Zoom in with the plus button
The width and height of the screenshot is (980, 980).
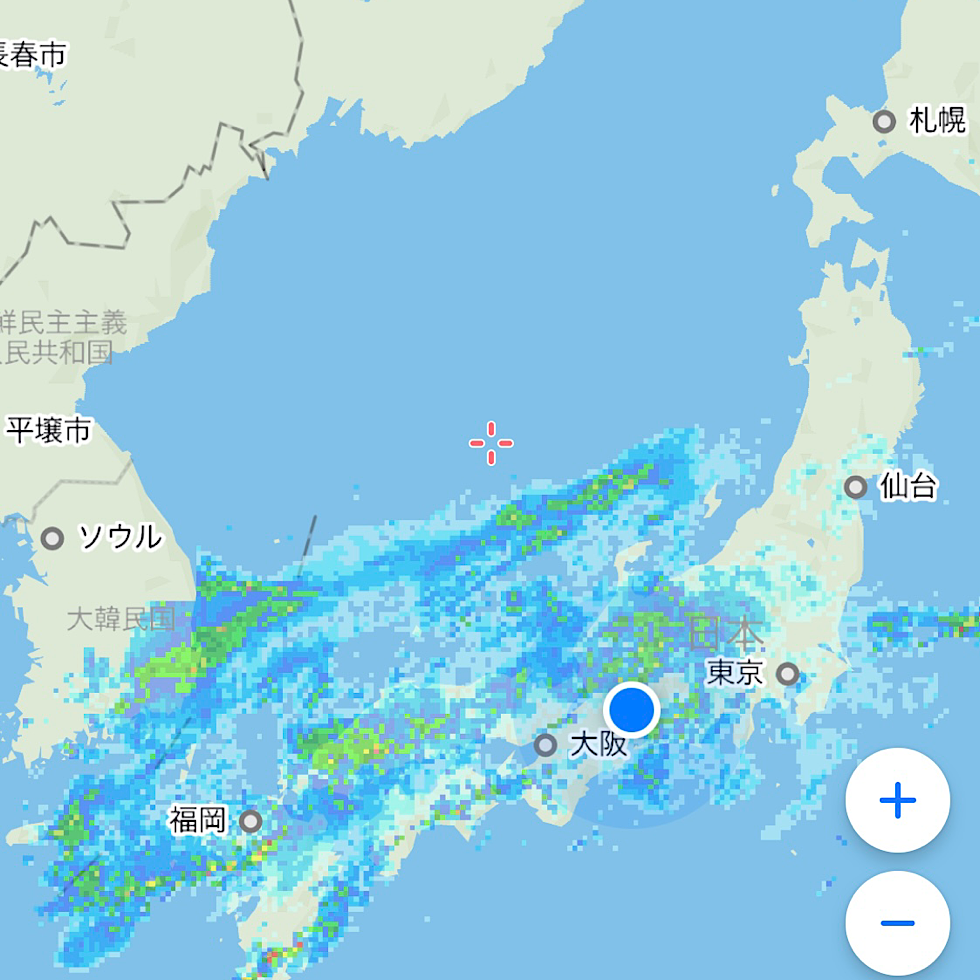(897, 800)
